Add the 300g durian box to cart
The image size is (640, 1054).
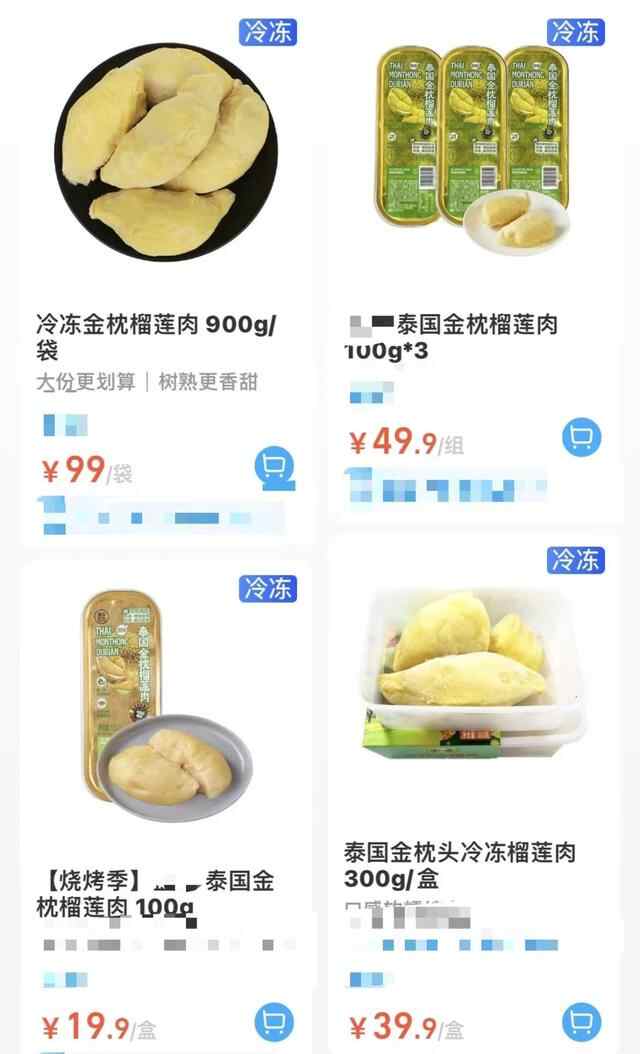(581, 1022)
